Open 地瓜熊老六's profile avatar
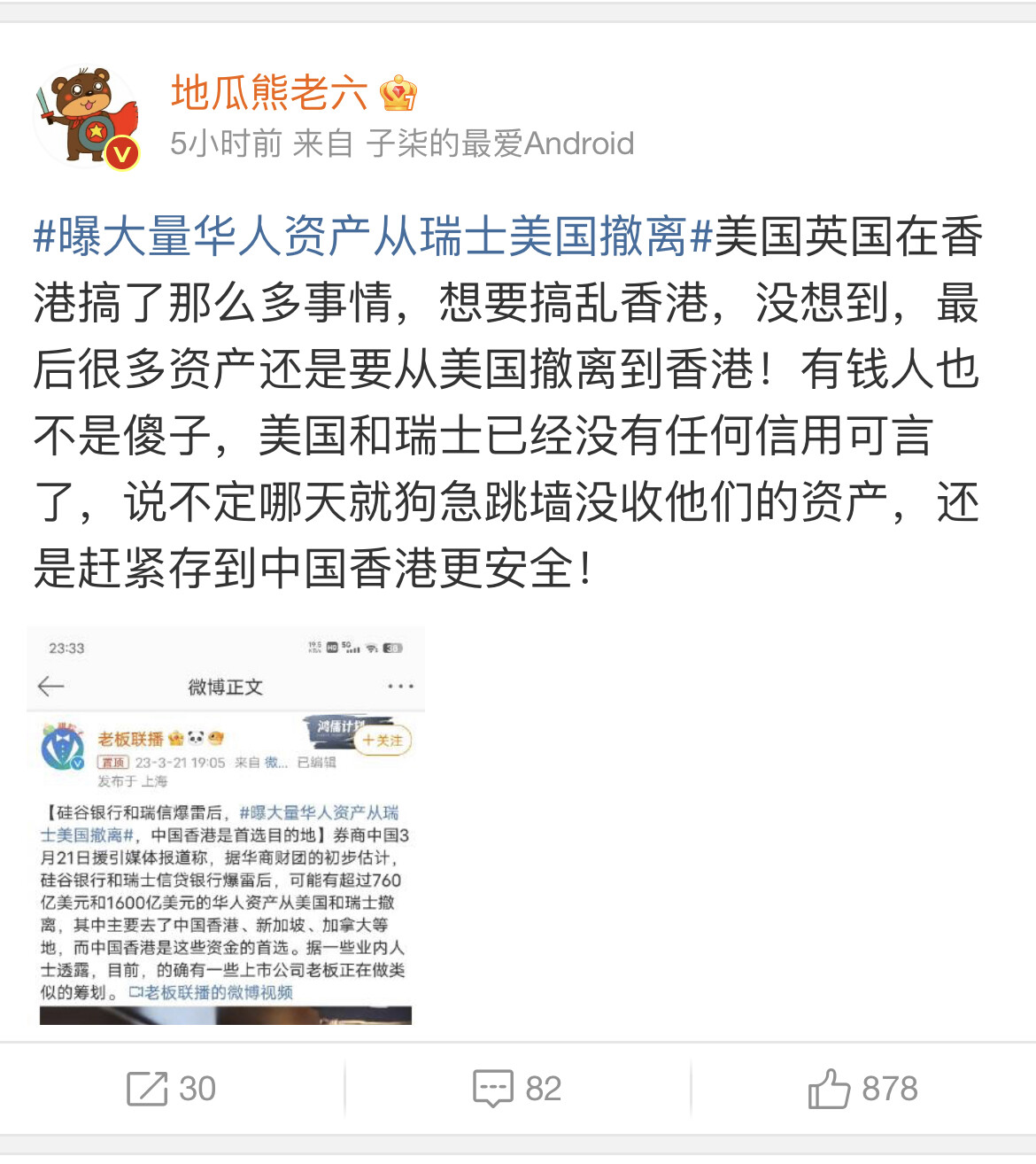This screenshot has height=1164, width=1036. [x=87, y=116]
